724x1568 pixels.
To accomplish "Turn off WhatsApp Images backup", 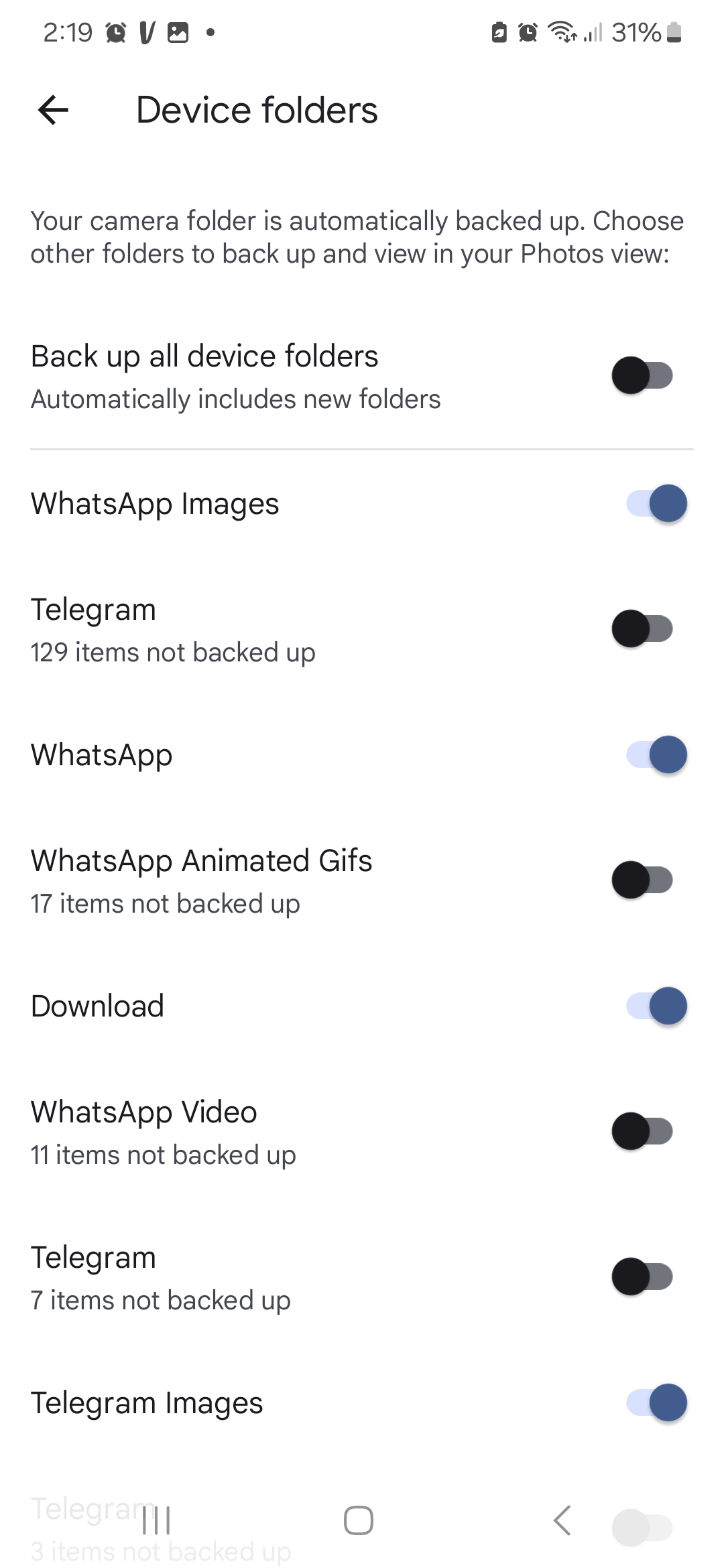I will point(657,503).
